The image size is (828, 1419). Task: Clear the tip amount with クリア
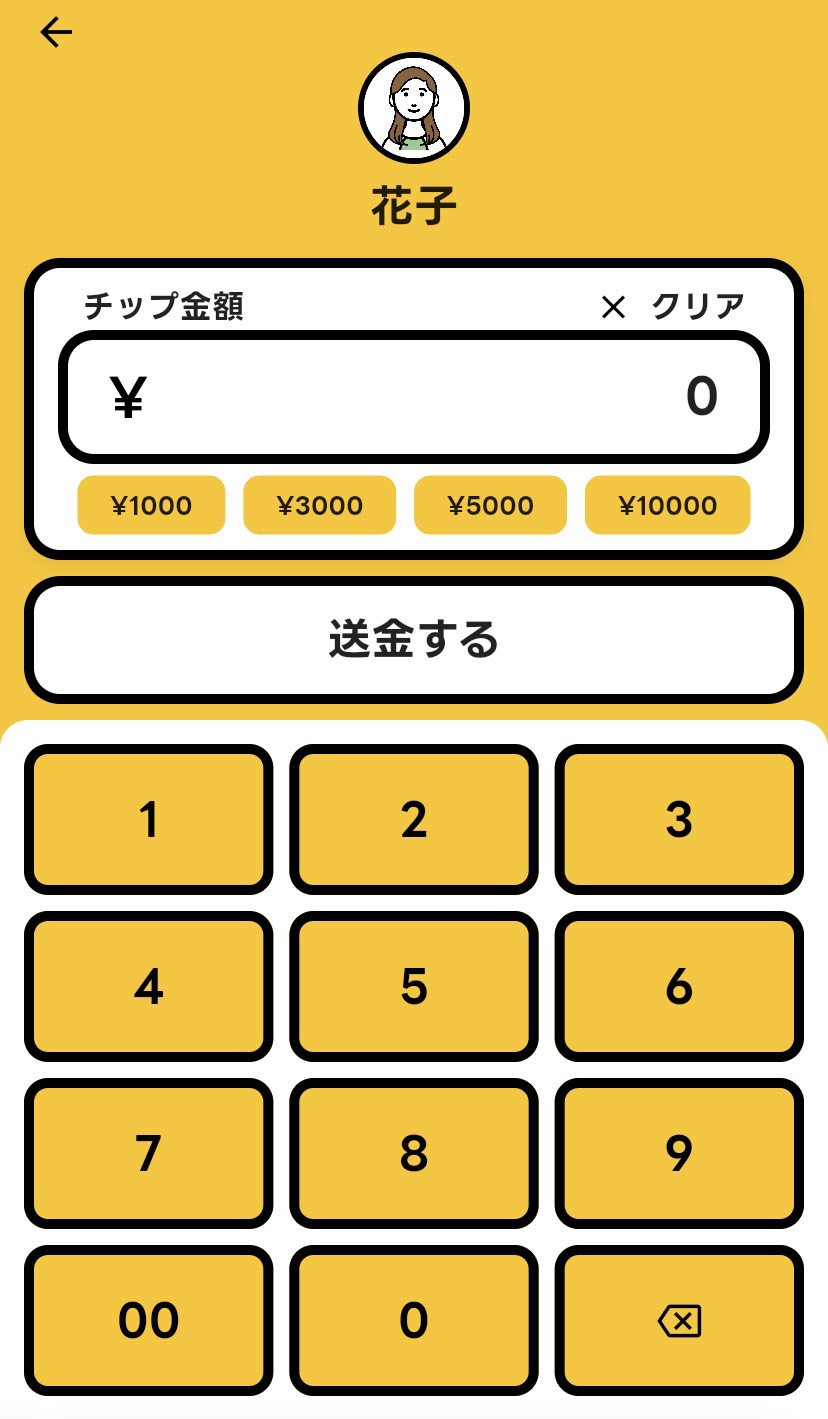click(673, 306)
